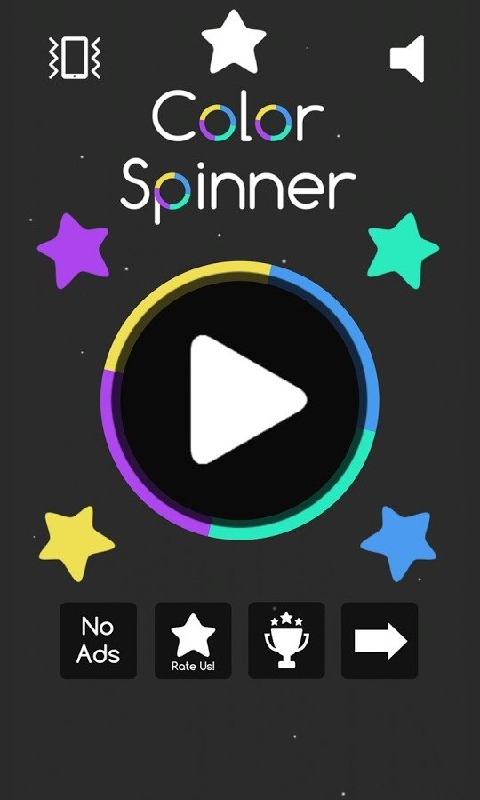Toggle vibration with the phone icon
The width and height of the screenshot is (480, 800).
pyautogui.click(x=74, y=58)
